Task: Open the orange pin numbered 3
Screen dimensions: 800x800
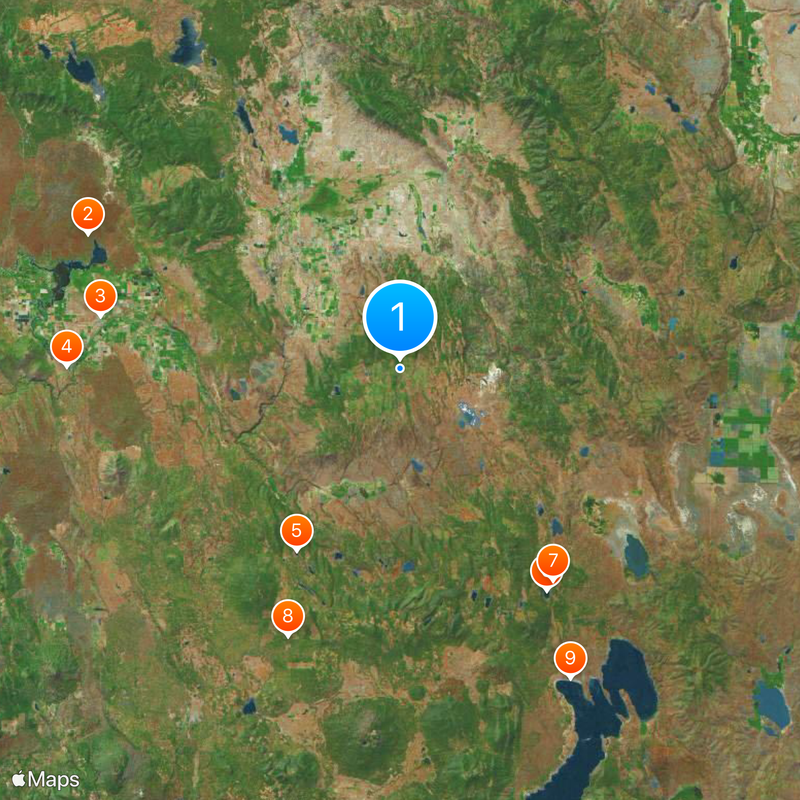Action: click(x=100, y=296)
